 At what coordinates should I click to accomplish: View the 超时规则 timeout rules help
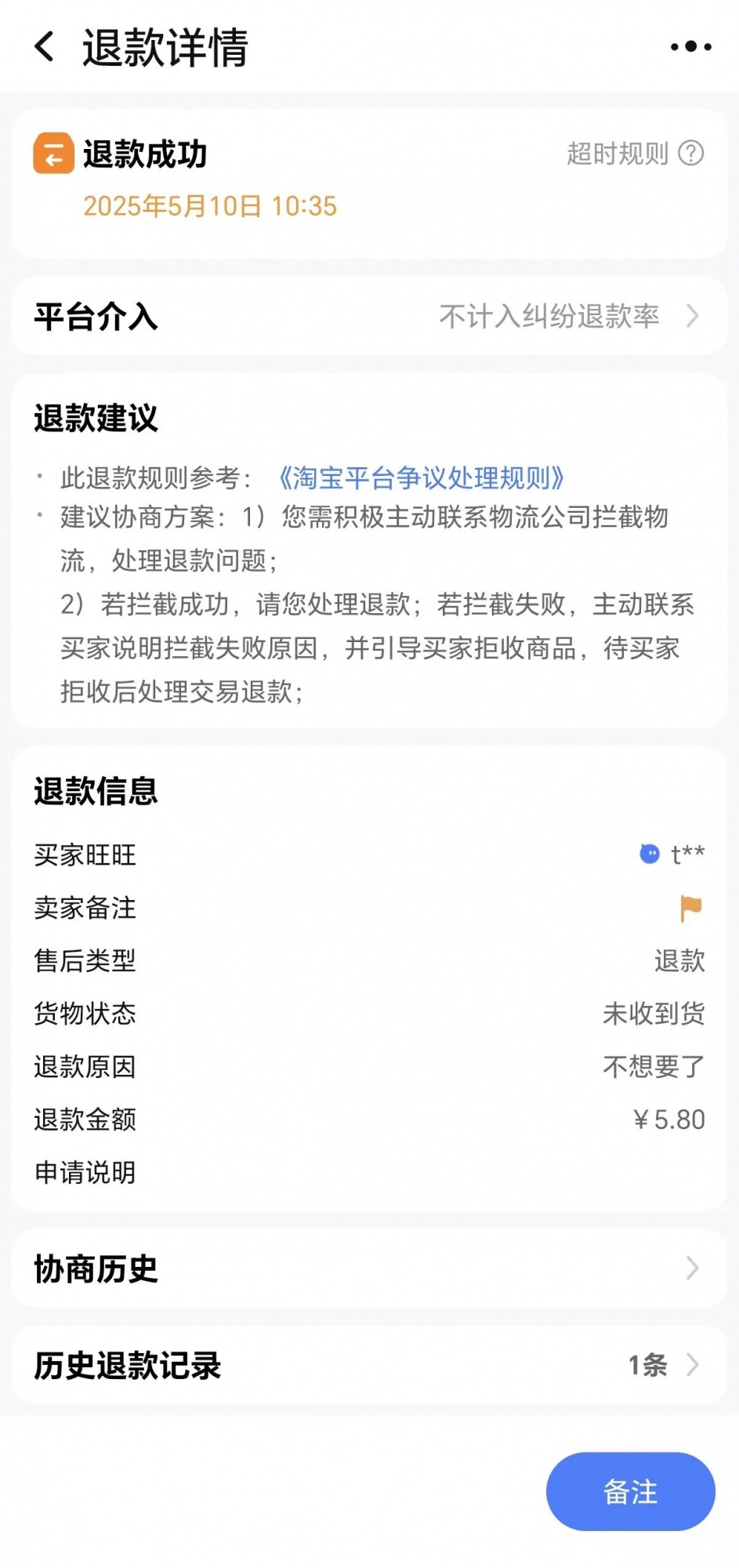coord(636,154)
